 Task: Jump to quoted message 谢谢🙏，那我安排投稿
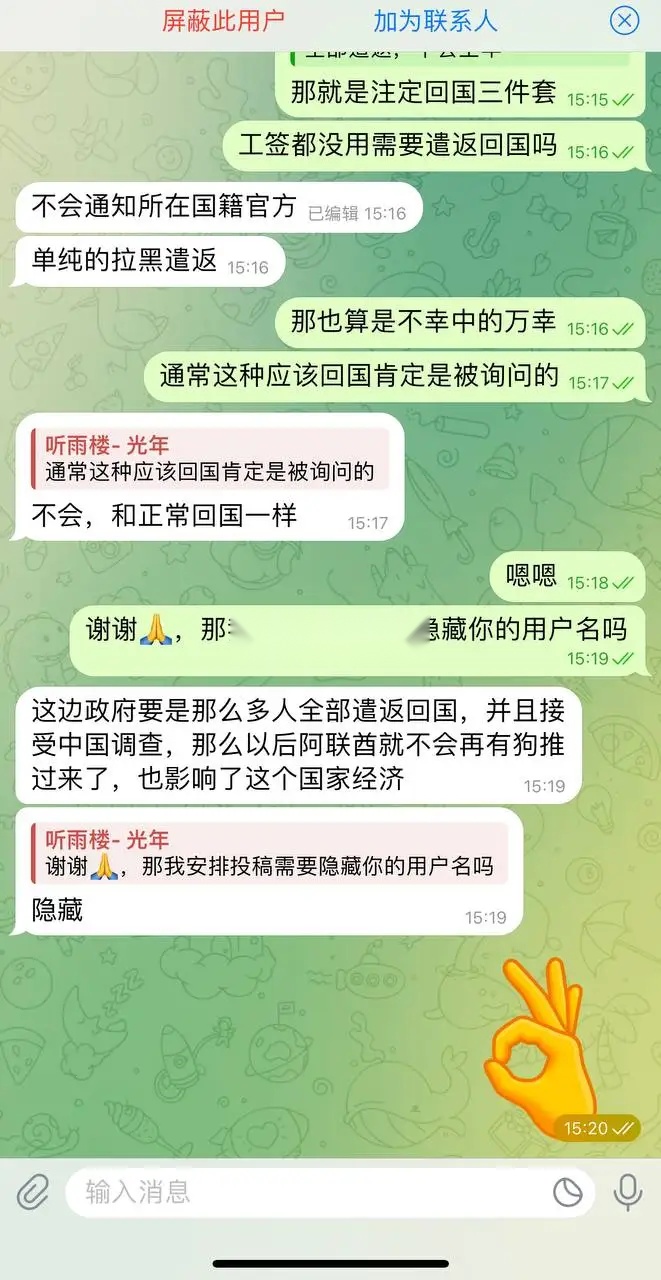click(x=268, y=854)
